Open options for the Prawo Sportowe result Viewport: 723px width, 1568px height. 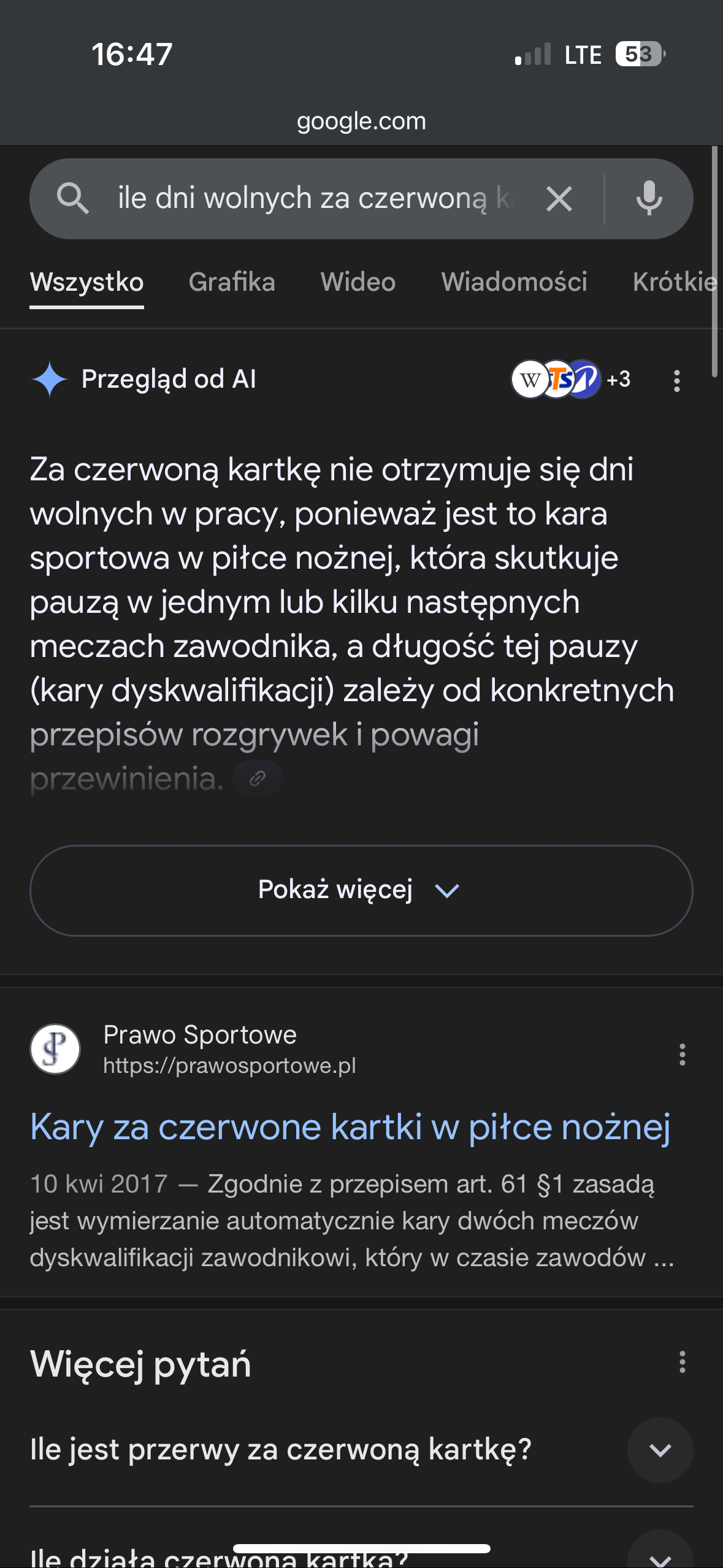pyautogui.click(x=682, y=1054)
